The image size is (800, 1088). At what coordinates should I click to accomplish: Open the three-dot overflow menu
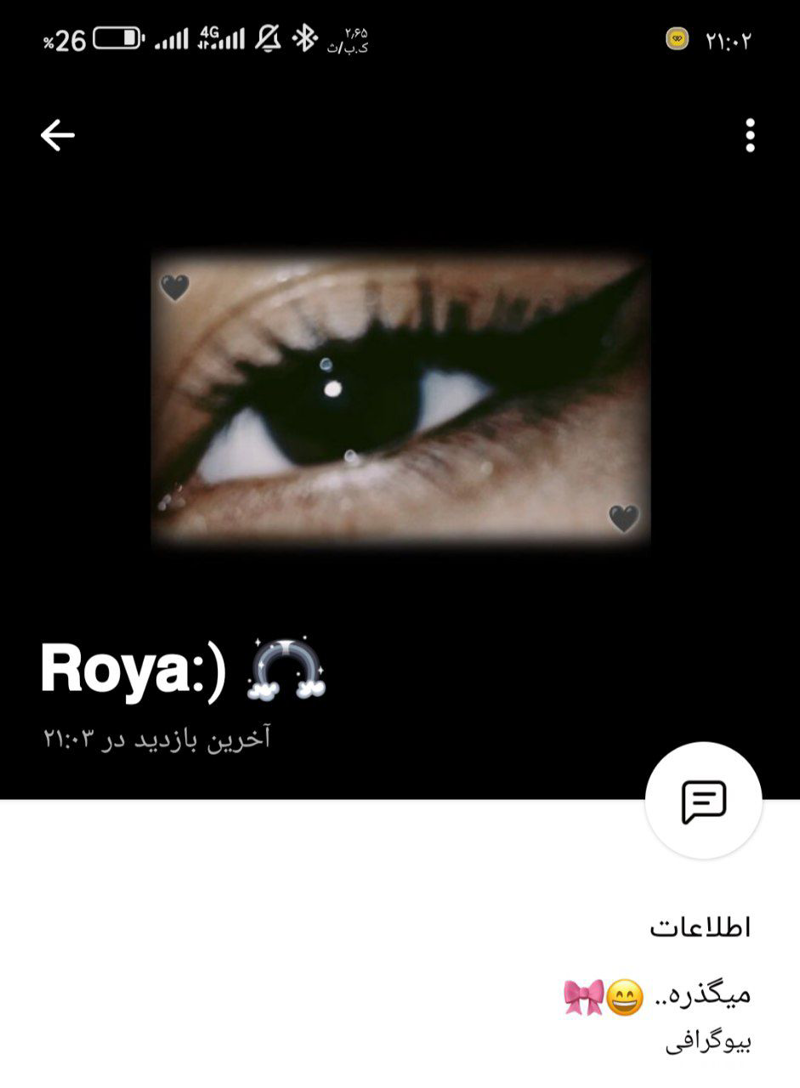(x=750, y=135)
